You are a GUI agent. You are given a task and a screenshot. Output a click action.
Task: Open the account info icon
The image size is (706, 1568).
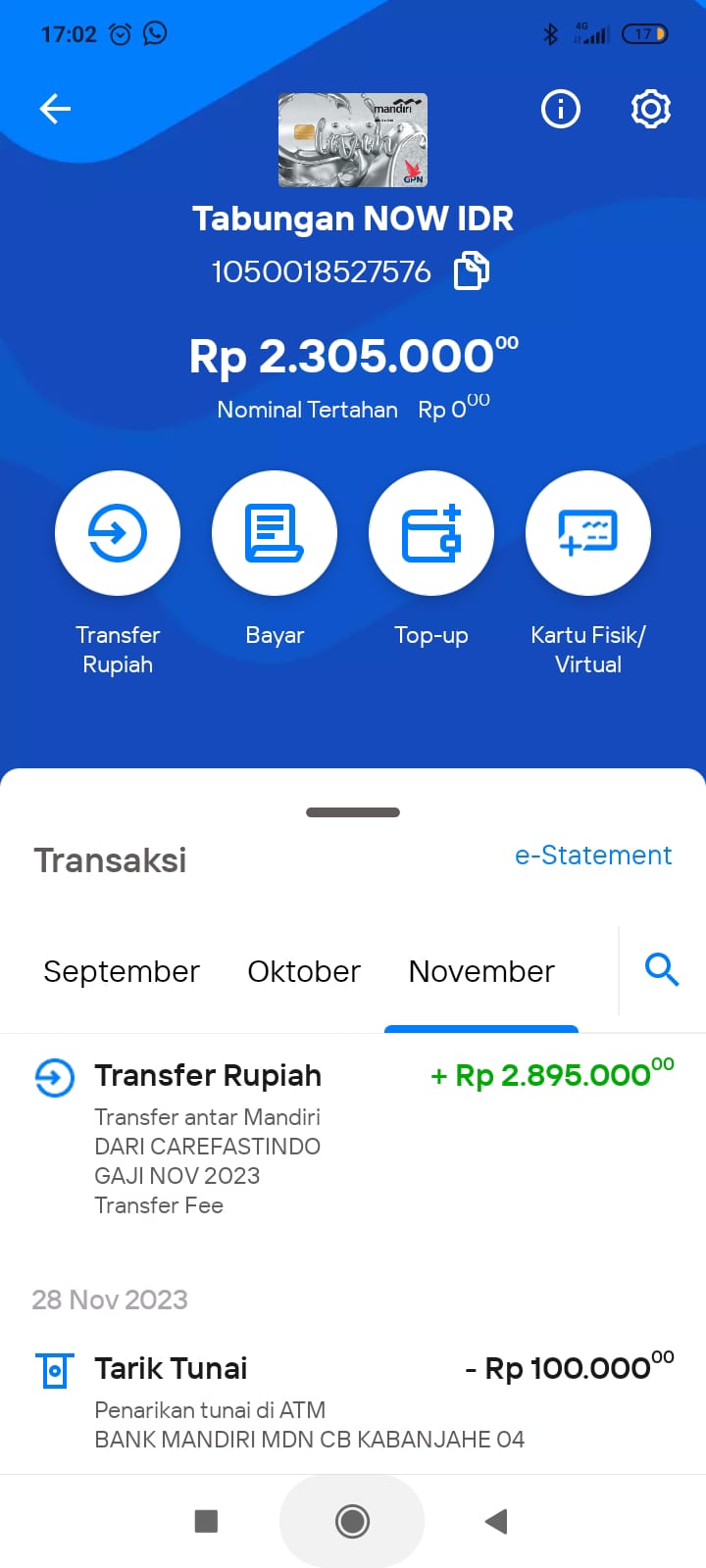[561, 109]
